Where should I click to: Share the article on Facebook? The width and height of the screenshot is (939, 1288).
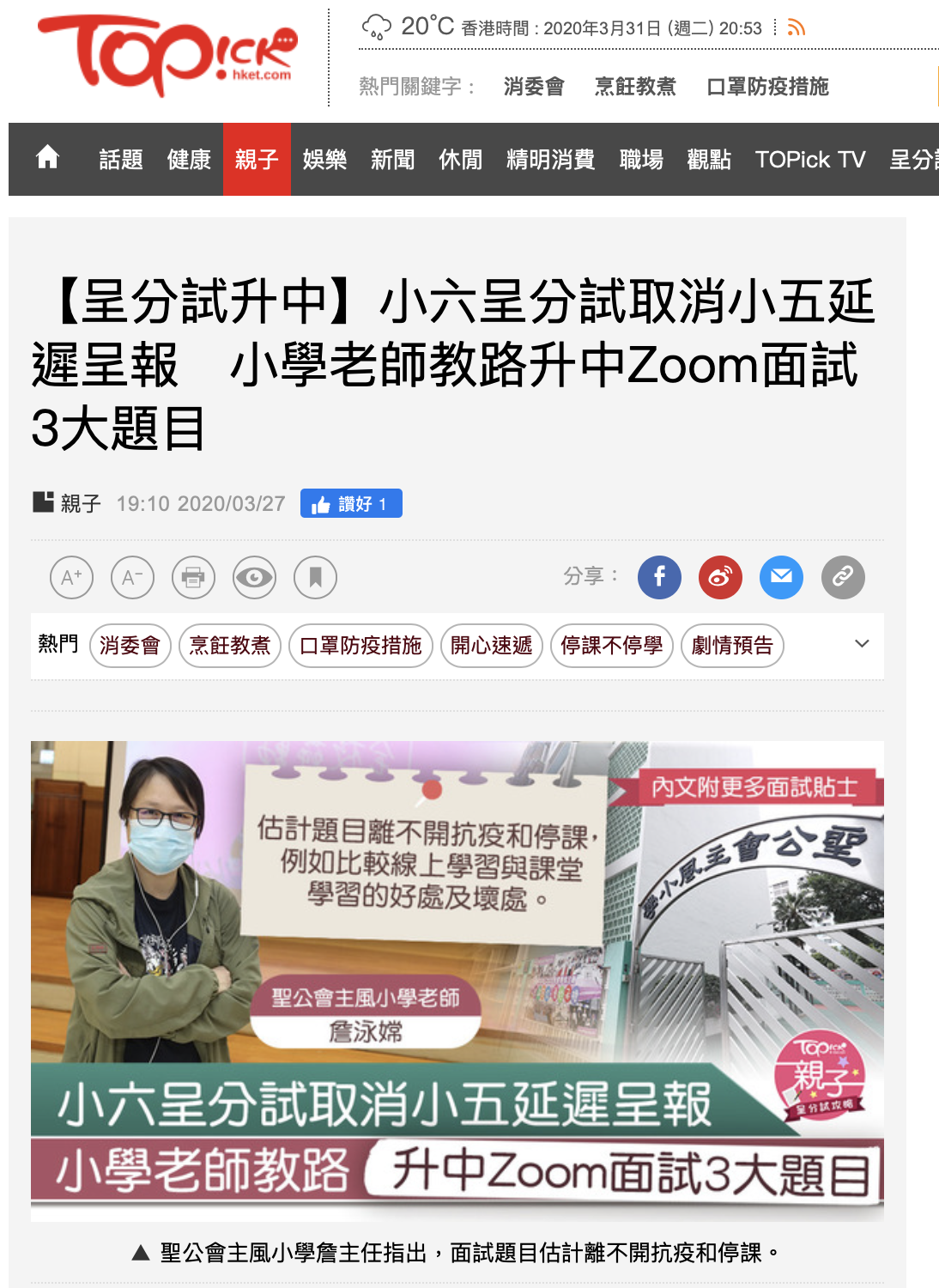659,577
